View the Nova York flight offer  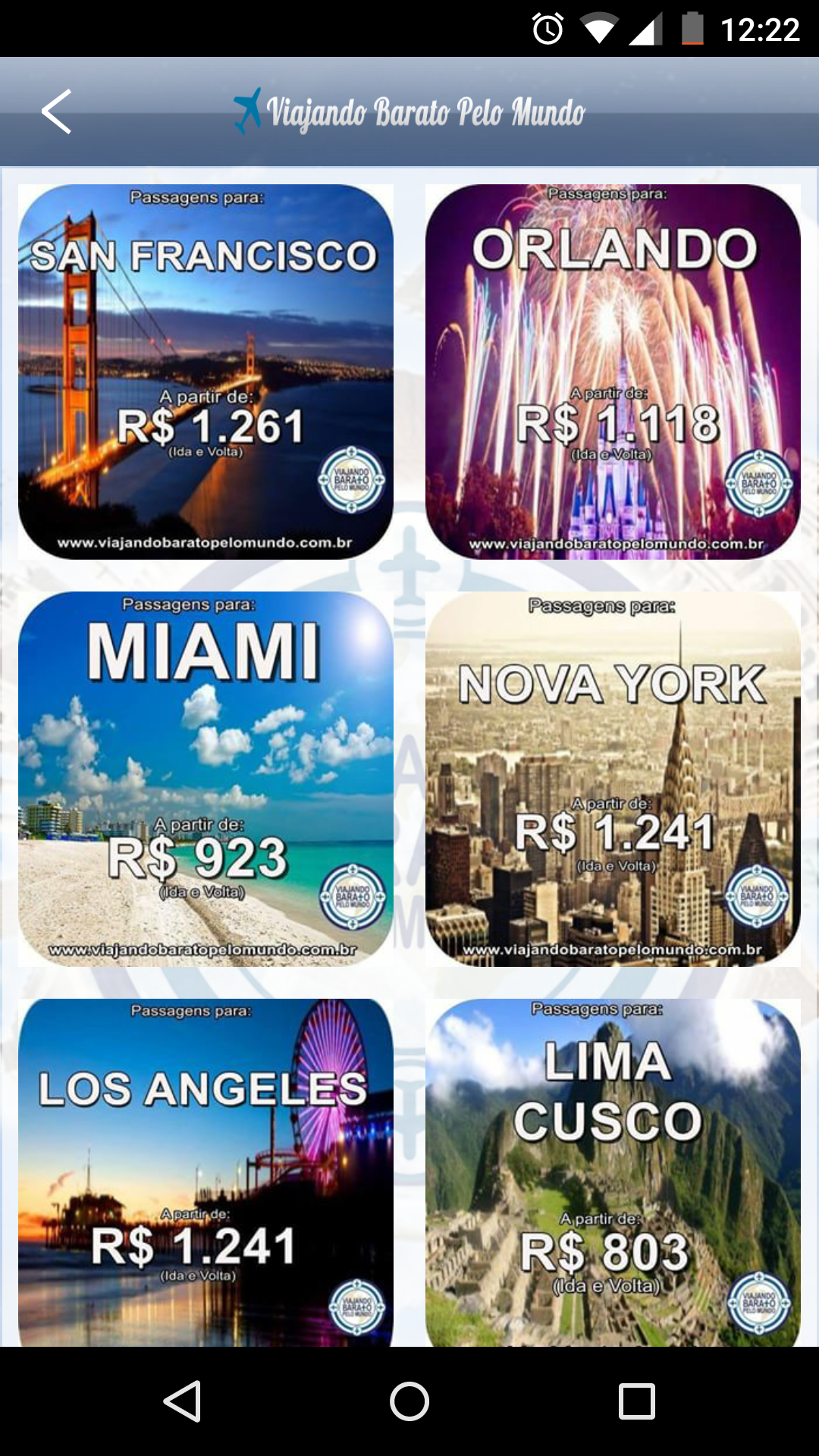point(613,779)
